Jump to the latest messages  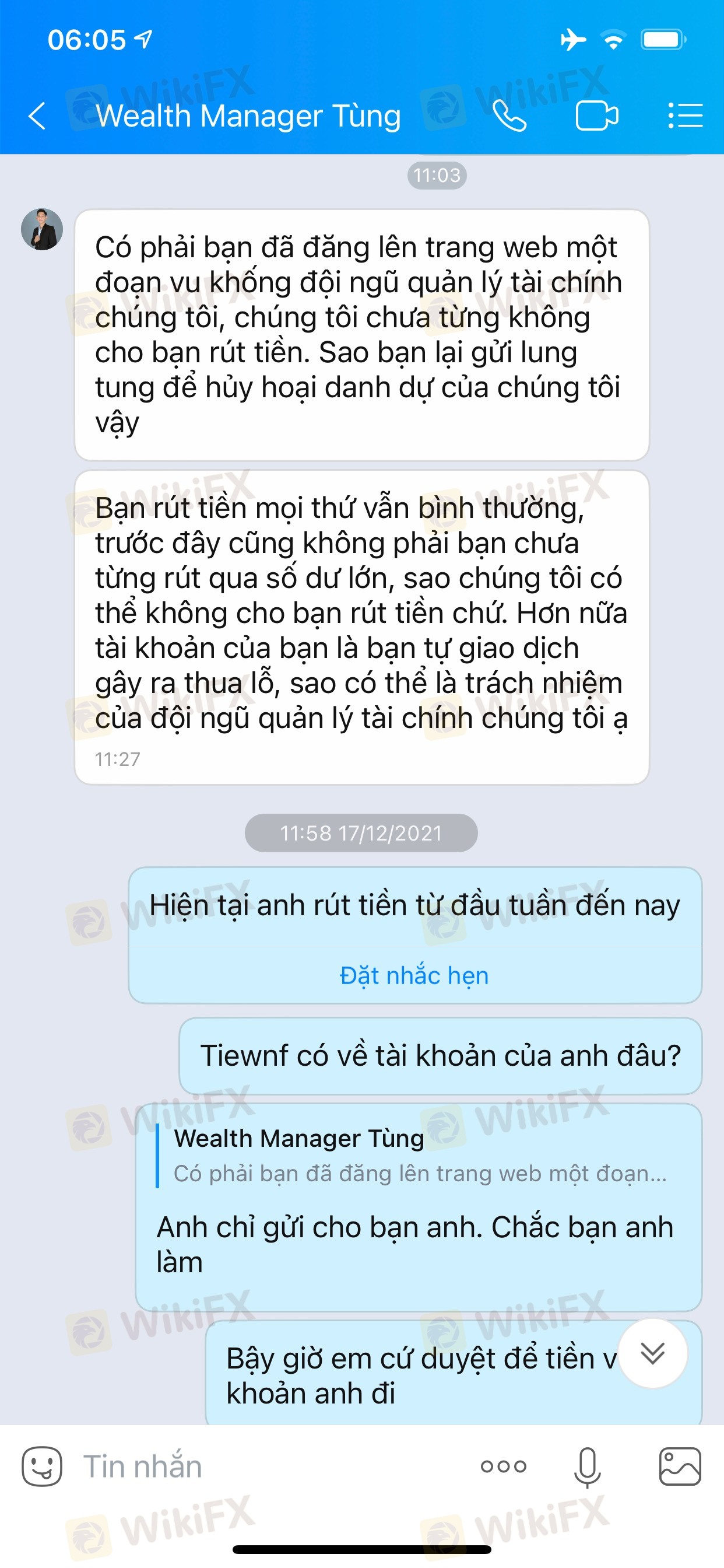pyautogui.click(x=652, y=1353)
